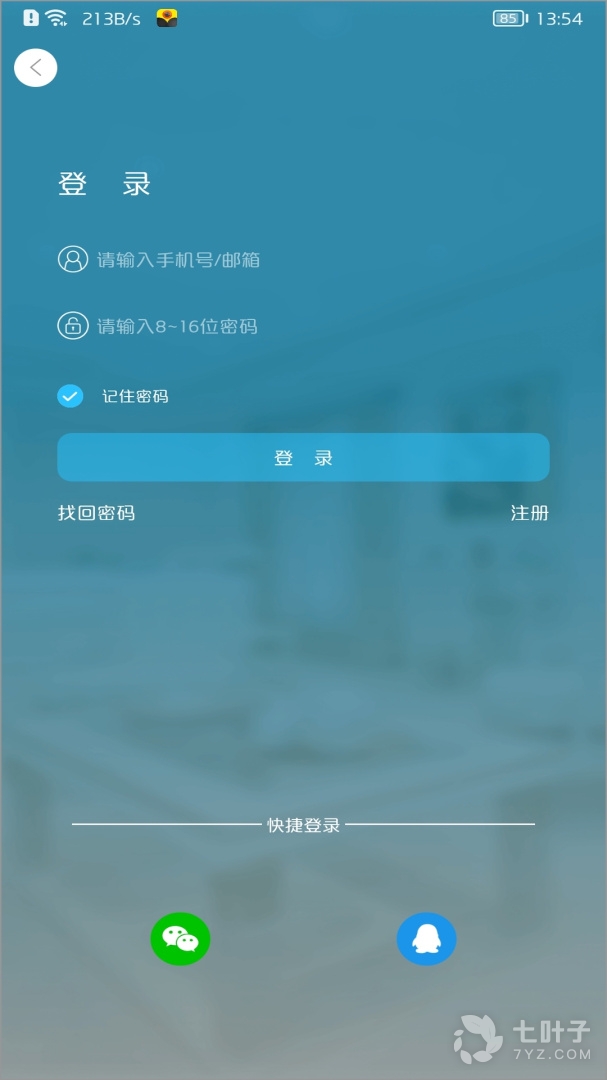The width and height of the screenshot is (607, 1080).
Task: Open the 注册 sign-up link
Action: (529, 513)
